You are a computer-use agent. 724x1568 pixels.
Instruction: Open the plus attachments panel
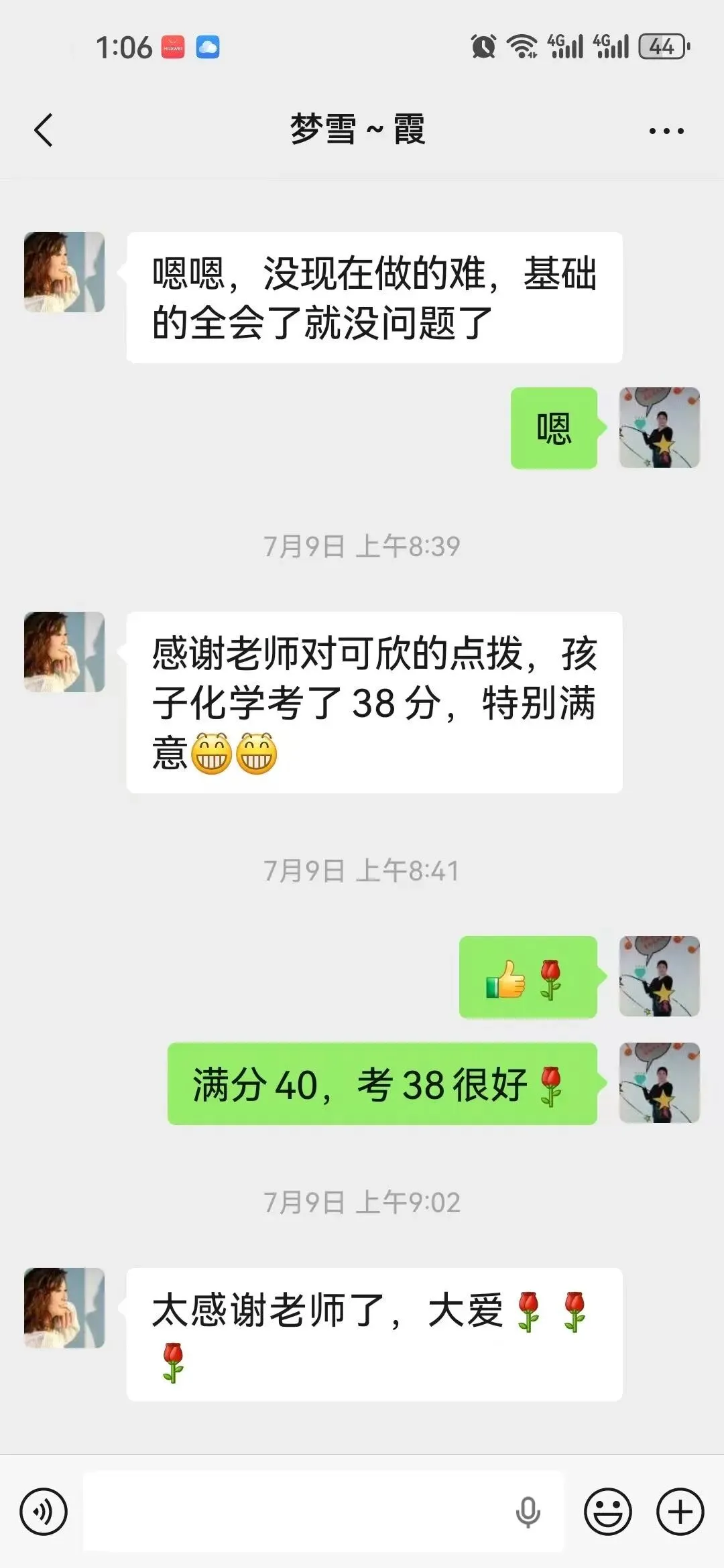(x=680, y=1512)
